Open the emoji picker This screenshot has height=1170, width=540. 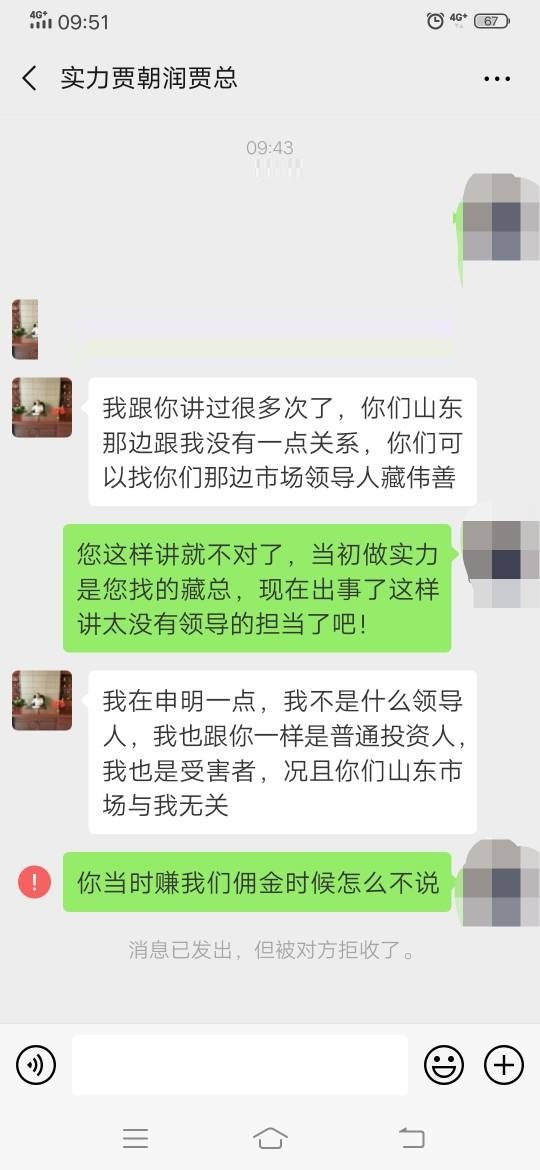(x=444, y=1065)
